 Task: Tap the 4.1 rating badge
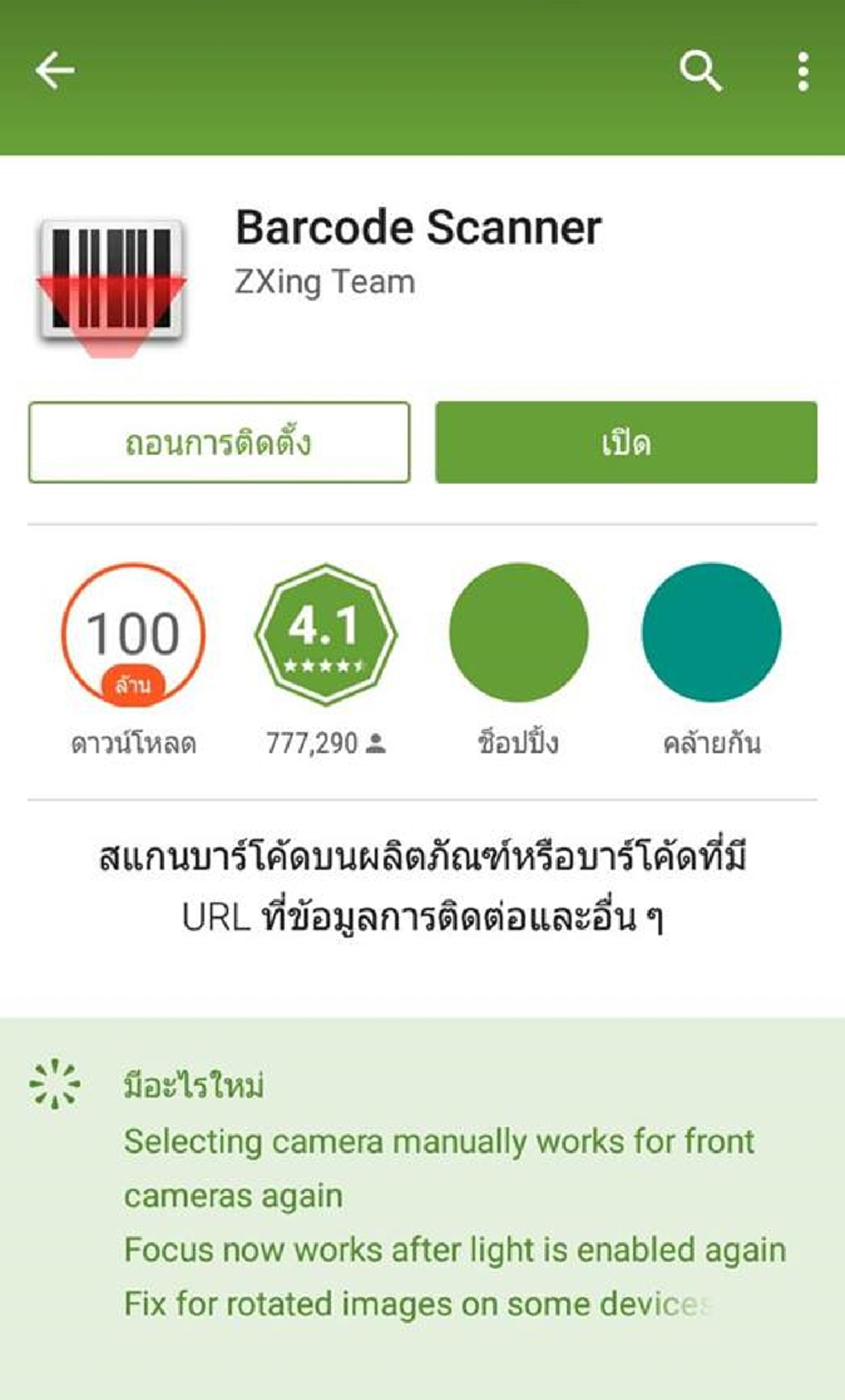[x=324, y=632]
